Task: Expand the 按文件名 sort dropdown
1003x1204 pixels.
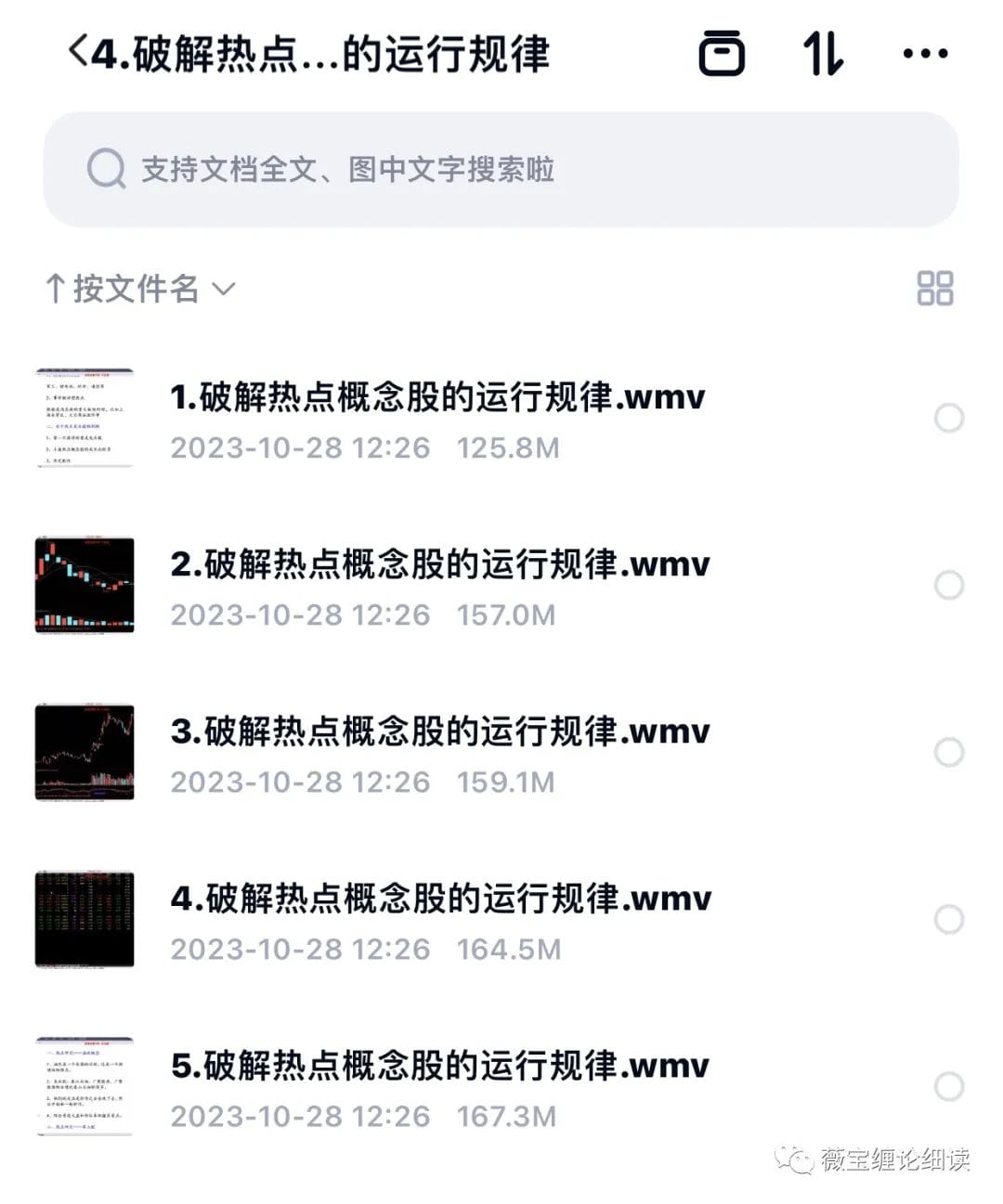Action: (141, 289)
